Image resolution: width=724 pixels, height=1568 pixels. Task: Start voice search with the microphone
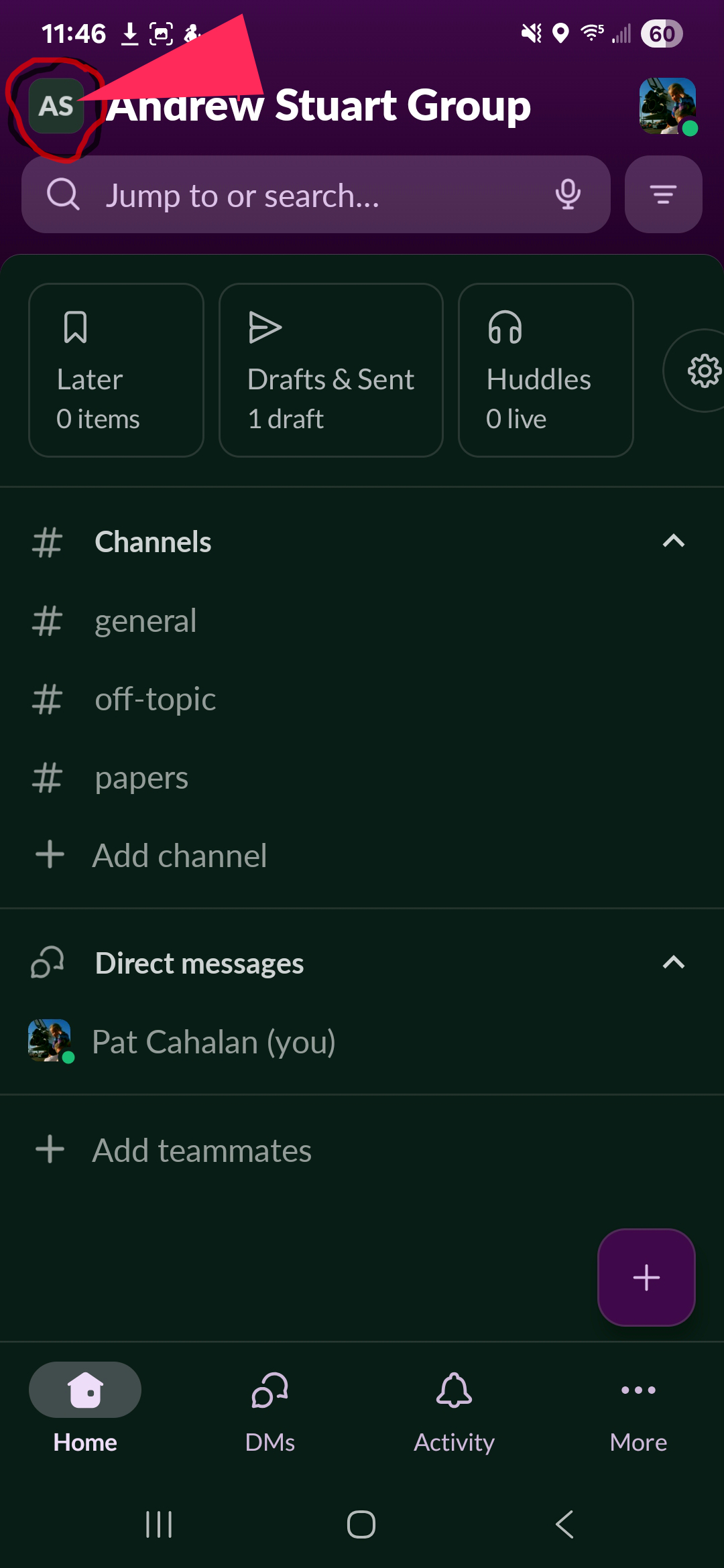pos(567,195)
